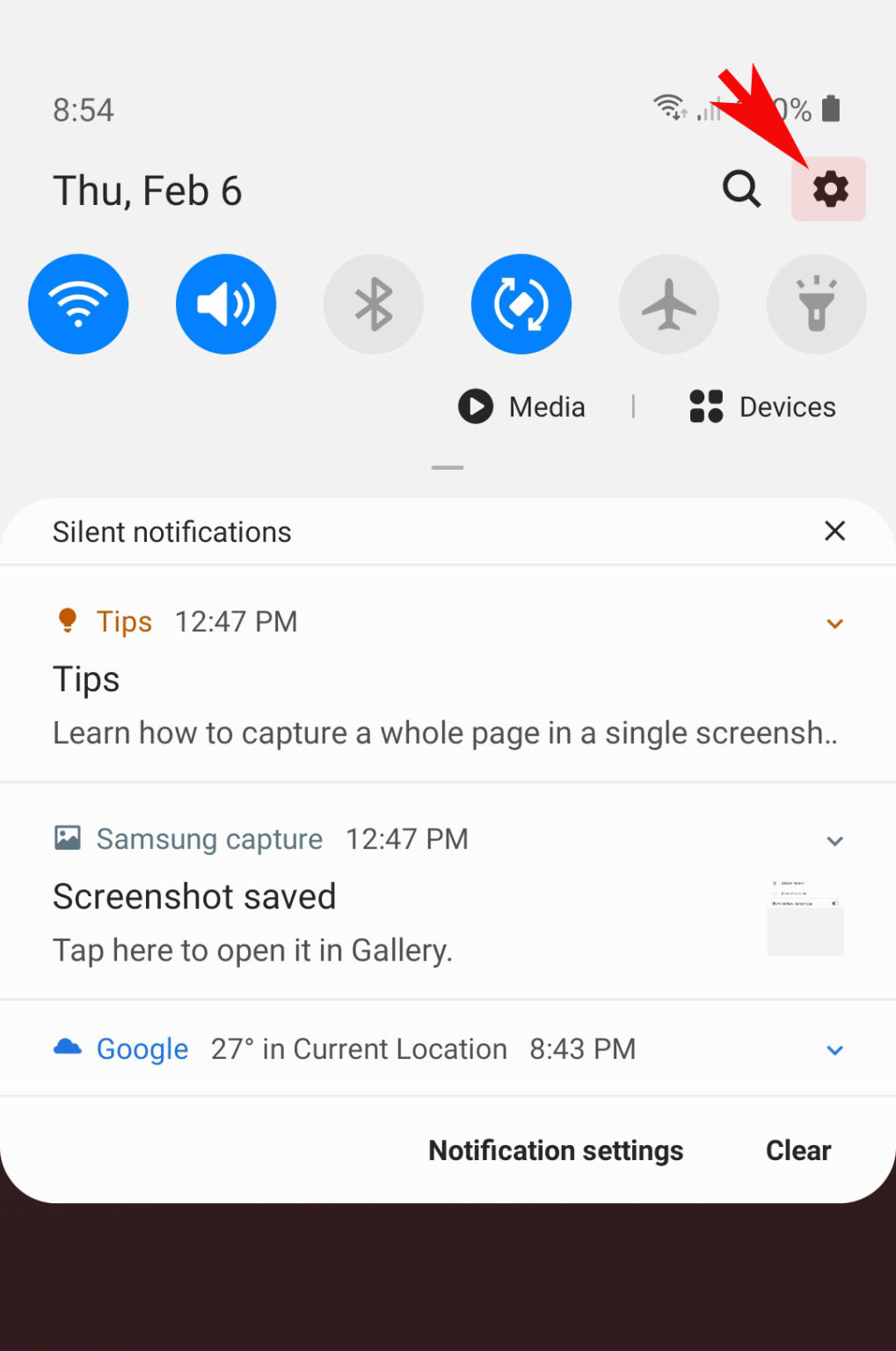This screenshot has width=896, height=1351.
Task: Expand the Screenshot saved notification
Action: (x=834, y=841)
